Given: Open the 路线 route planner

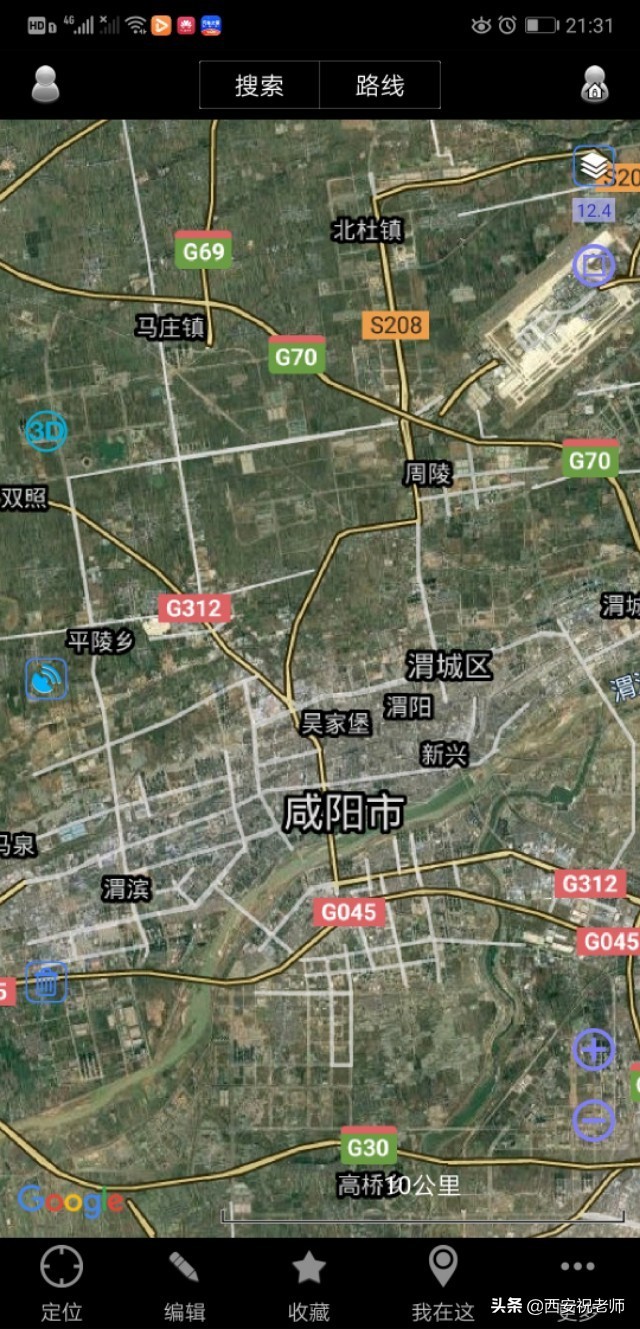Looking at the screenshot, I should click(380, 85).
